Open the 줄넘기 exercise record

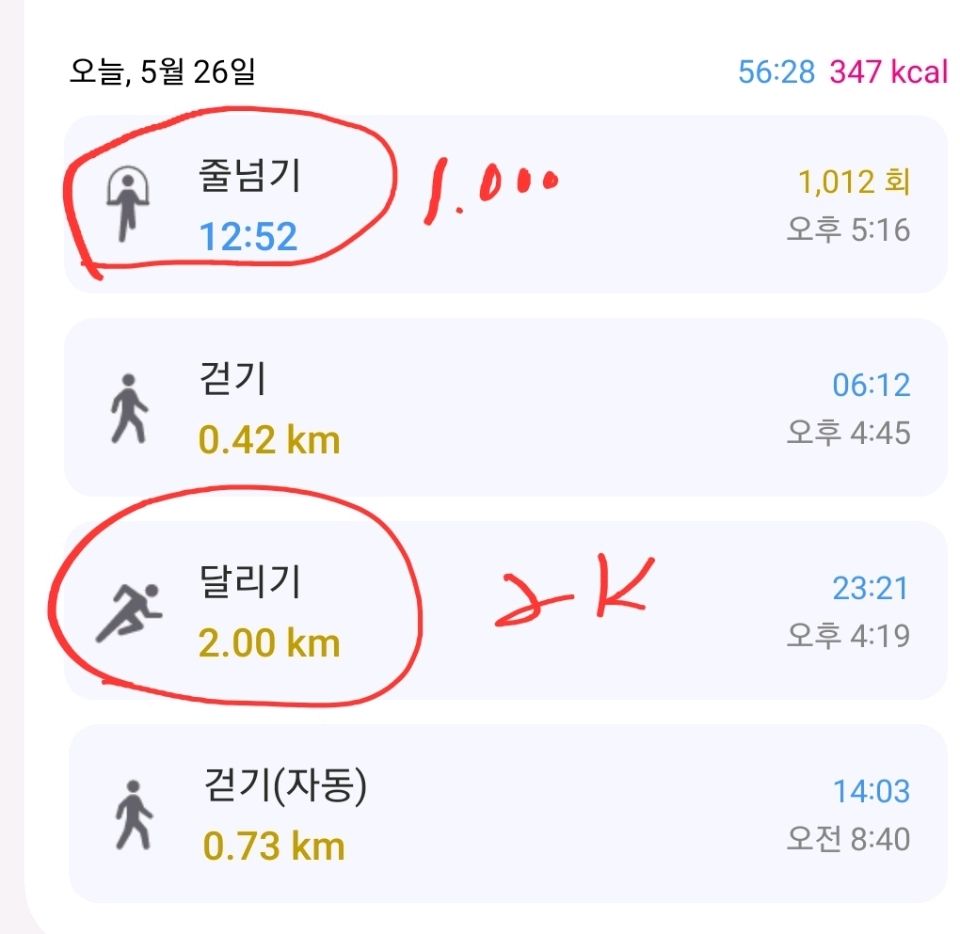coord(505,205)
